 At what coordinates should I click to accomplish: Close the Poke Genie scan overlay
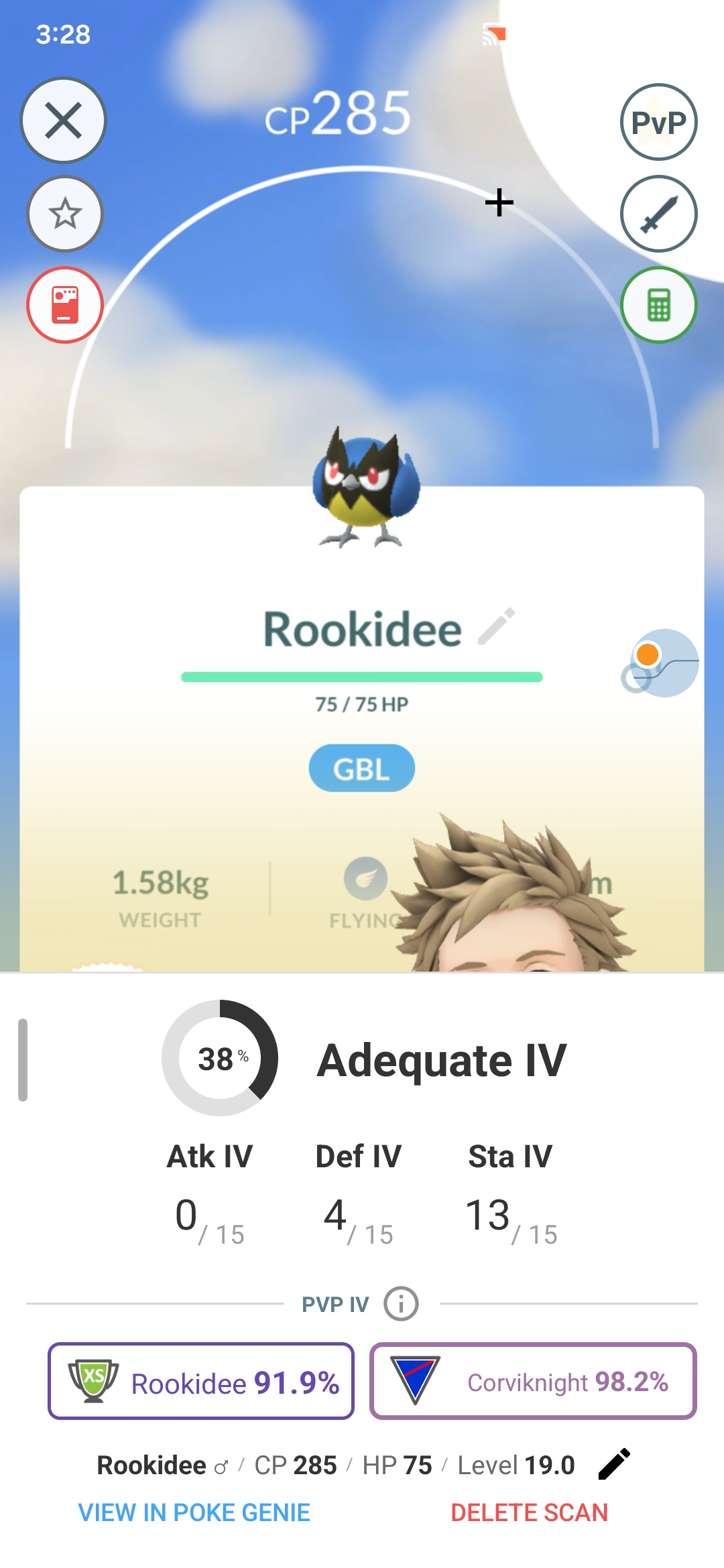coord(64,121)
